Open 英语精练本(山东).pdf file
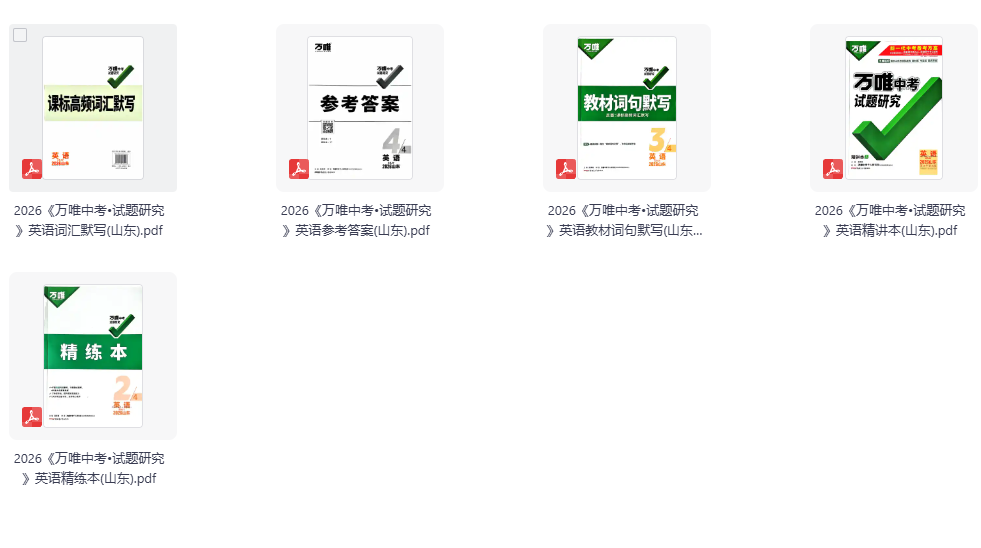 pyautogui.click(x=93, y=356)
